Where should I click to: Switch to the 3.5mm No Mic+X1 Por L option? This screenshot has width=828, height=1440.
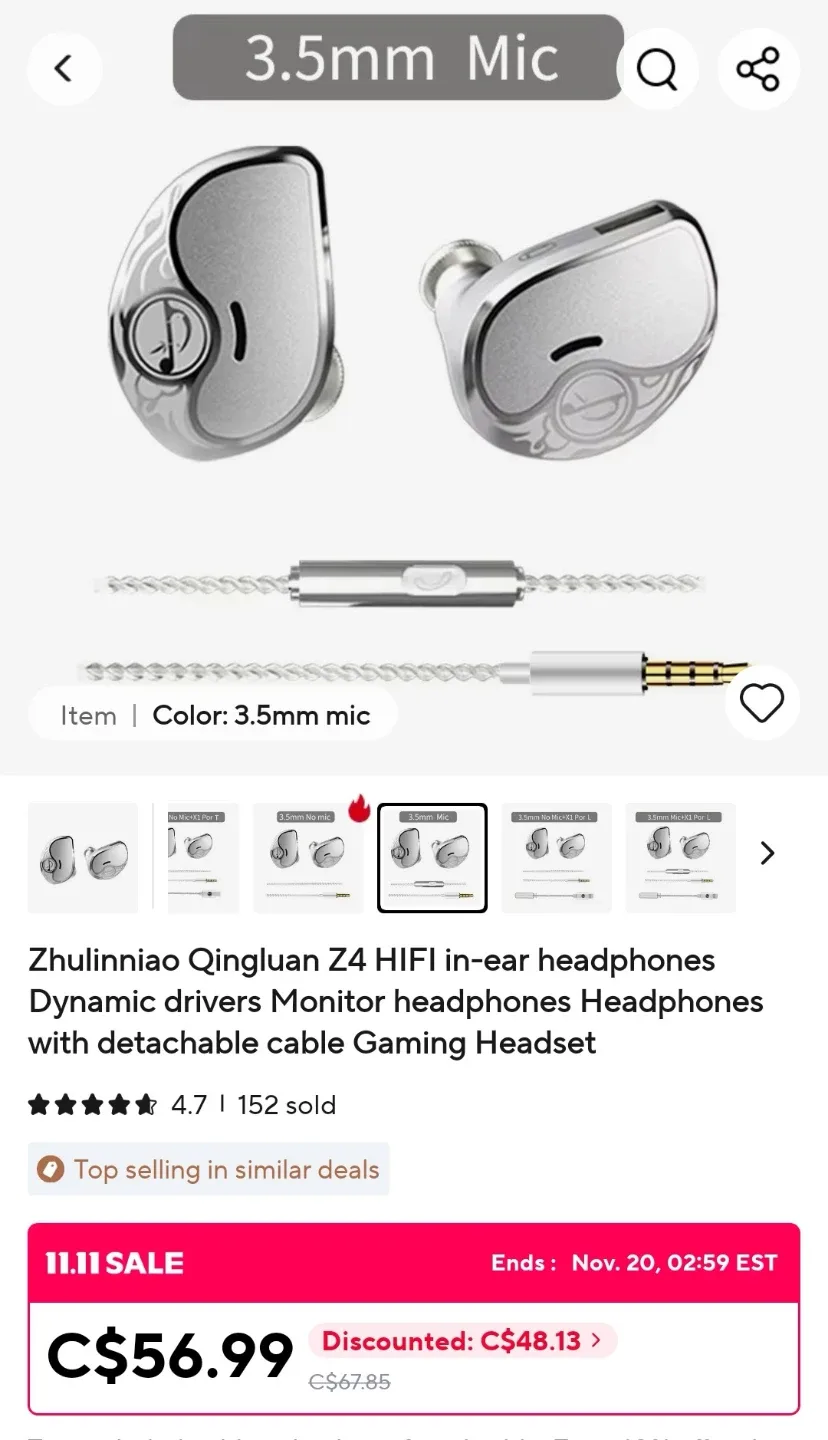(556, 858)
